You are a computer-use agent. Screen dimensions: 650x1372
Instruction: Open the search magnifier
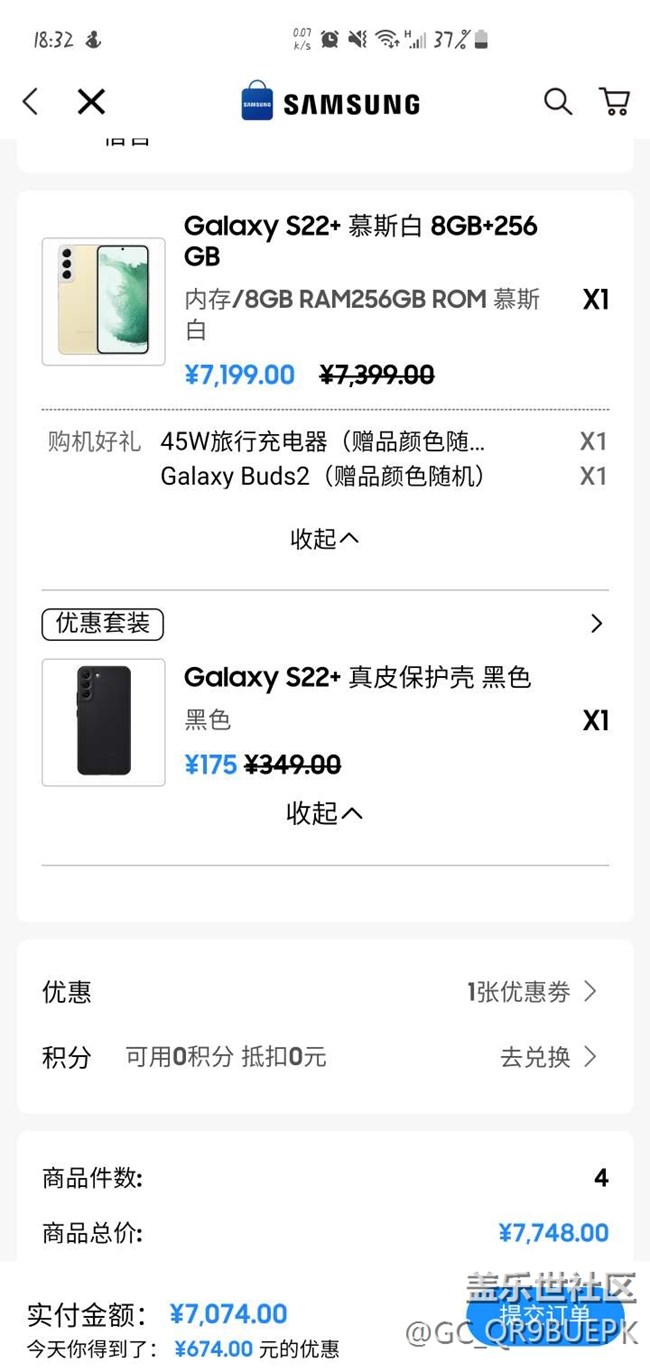(x=557, y=101)
